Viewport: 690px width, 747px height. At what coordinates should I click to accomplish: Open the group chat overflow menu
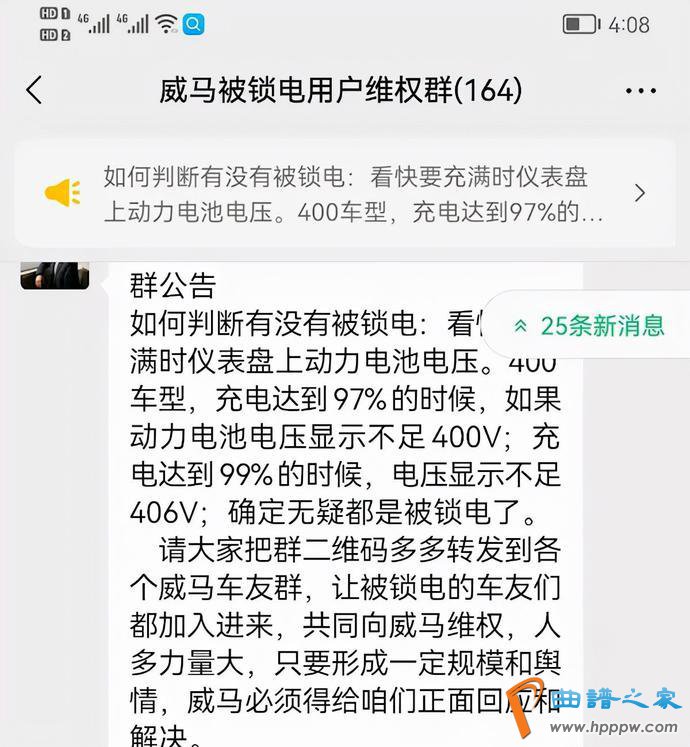point(640,91)
